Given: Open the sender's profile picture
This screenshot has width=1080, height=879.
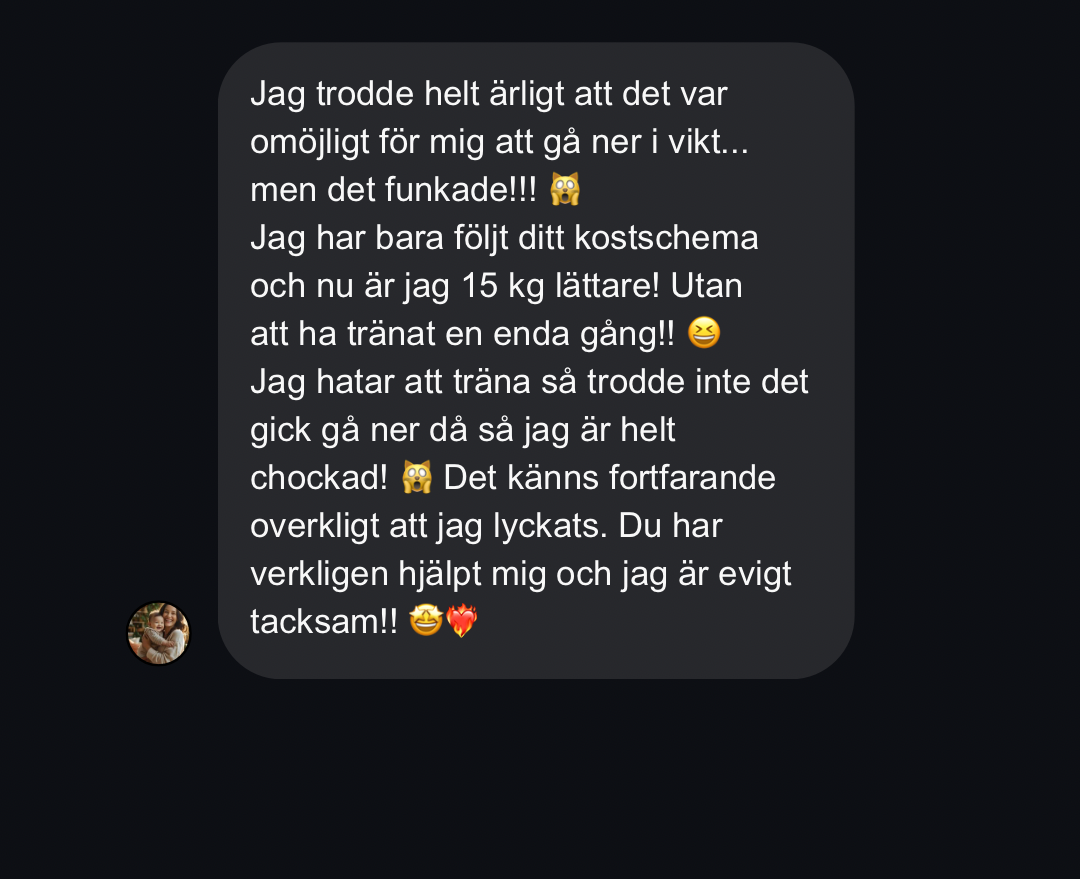Looking at the screenshot, I should tap(158, 633).
